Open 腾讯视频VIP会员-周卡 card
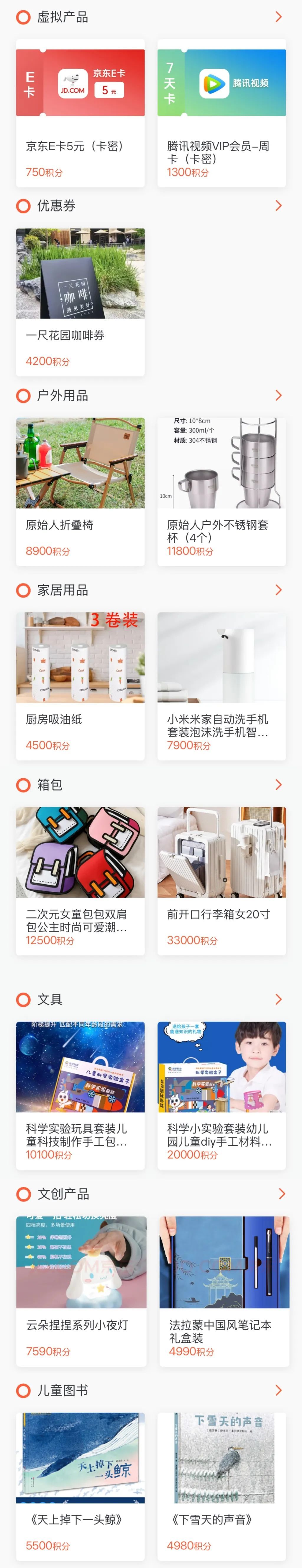Image resolution: width=302 pixels, height=1568 pixels. click(x=221, y=113)
